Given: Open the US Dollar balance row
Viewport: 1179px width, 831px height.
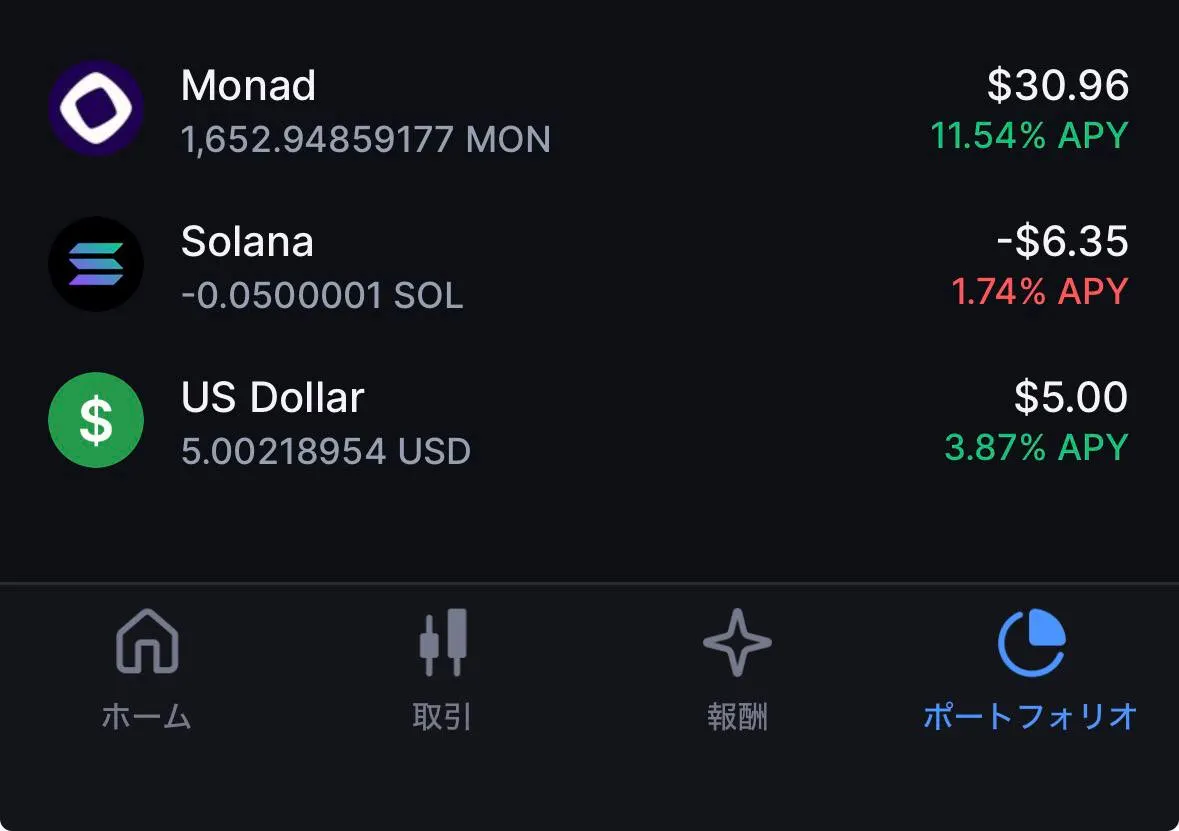Looking at the screenshot, I should click(588, 422).
